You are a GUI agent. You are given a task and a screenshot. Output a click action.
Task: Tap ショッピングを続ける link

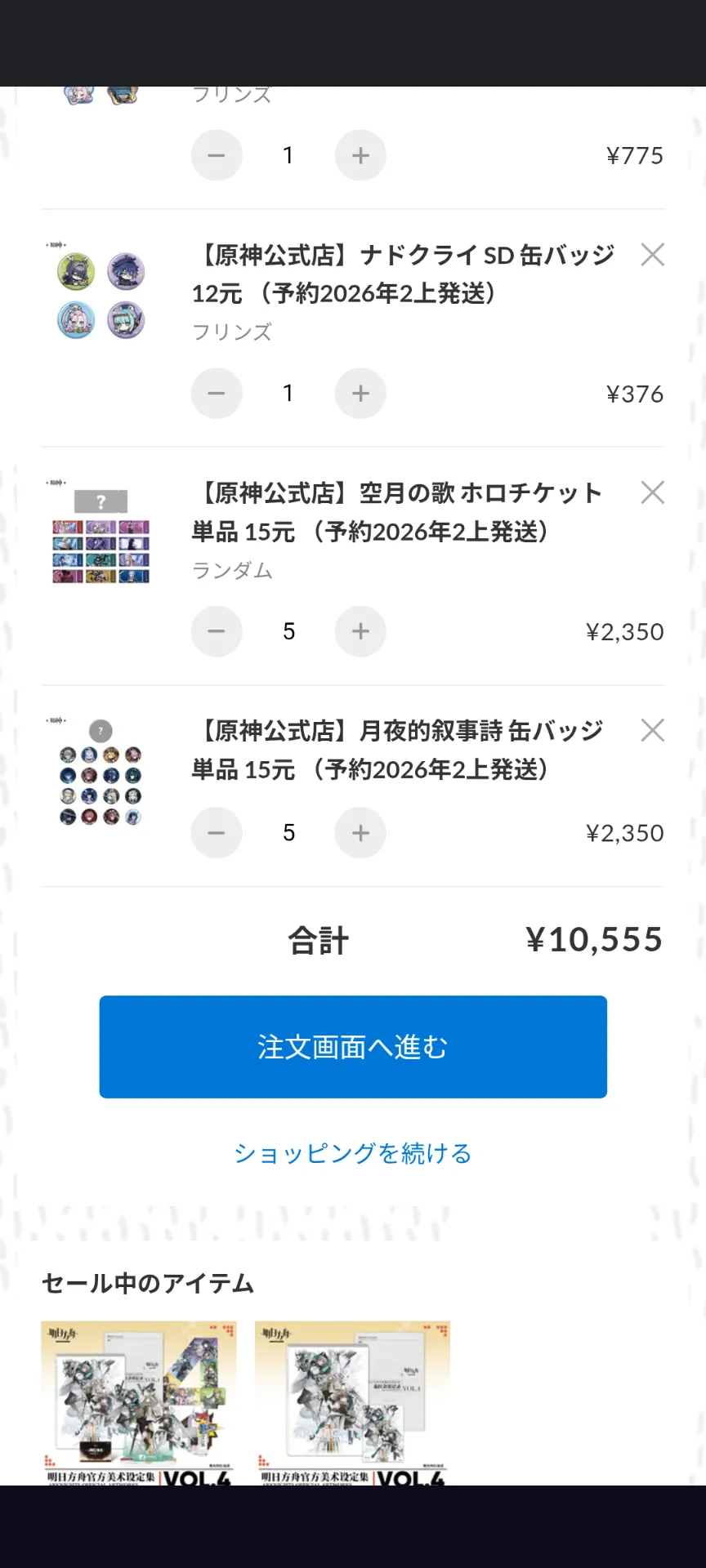point(353,1153)
